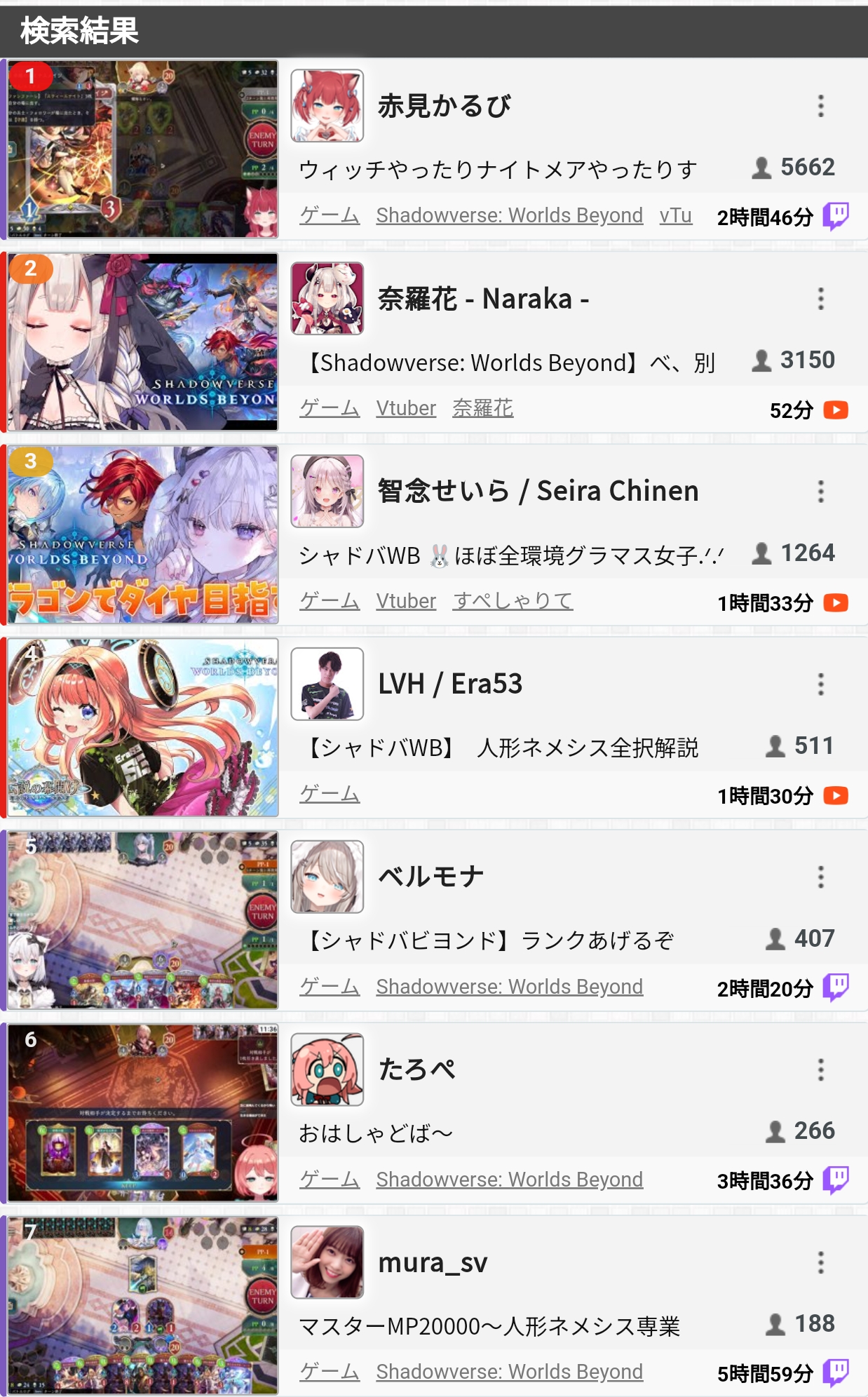
Task: Open the more options menu for ベルモナ
Action: pos(820,877)
